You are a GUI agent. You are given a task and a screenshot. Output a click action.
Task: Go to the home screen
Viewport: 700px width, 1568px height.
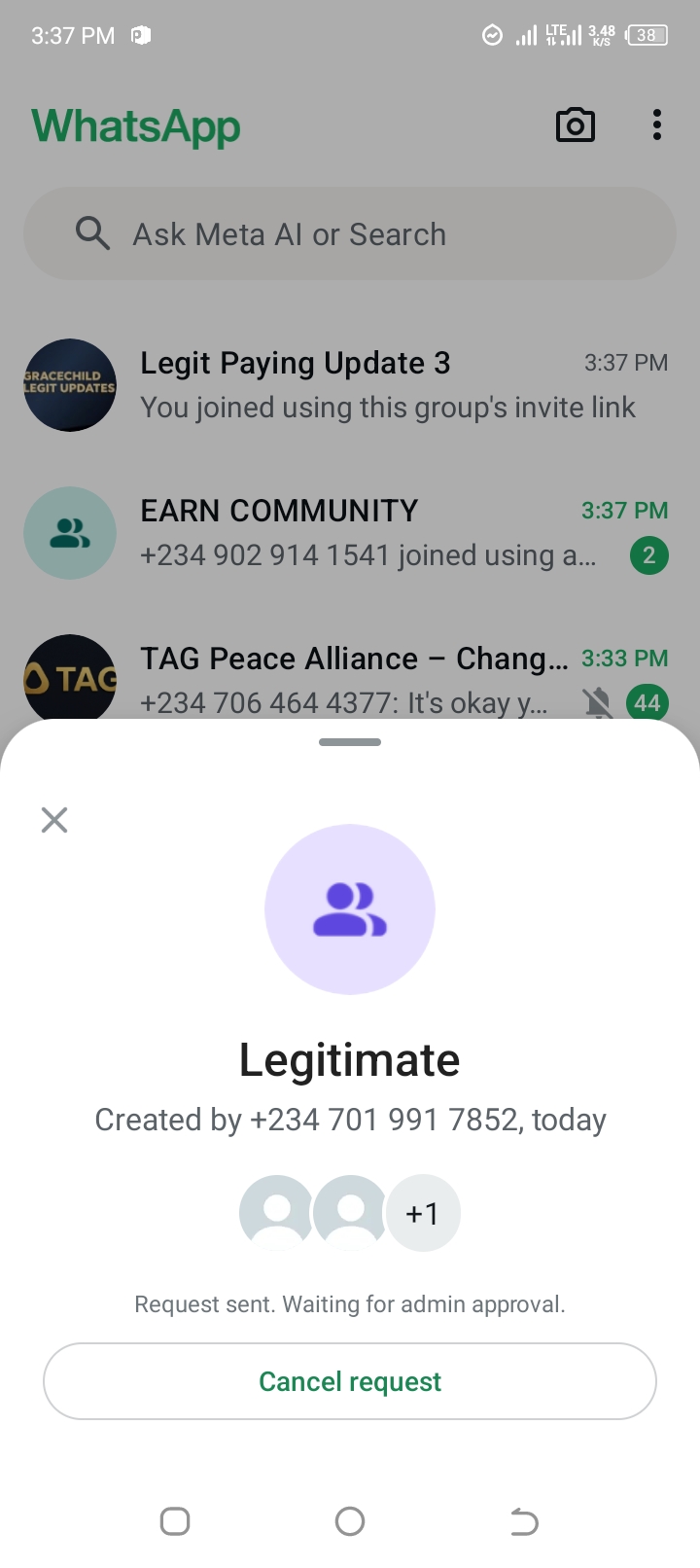[350, 1521]
